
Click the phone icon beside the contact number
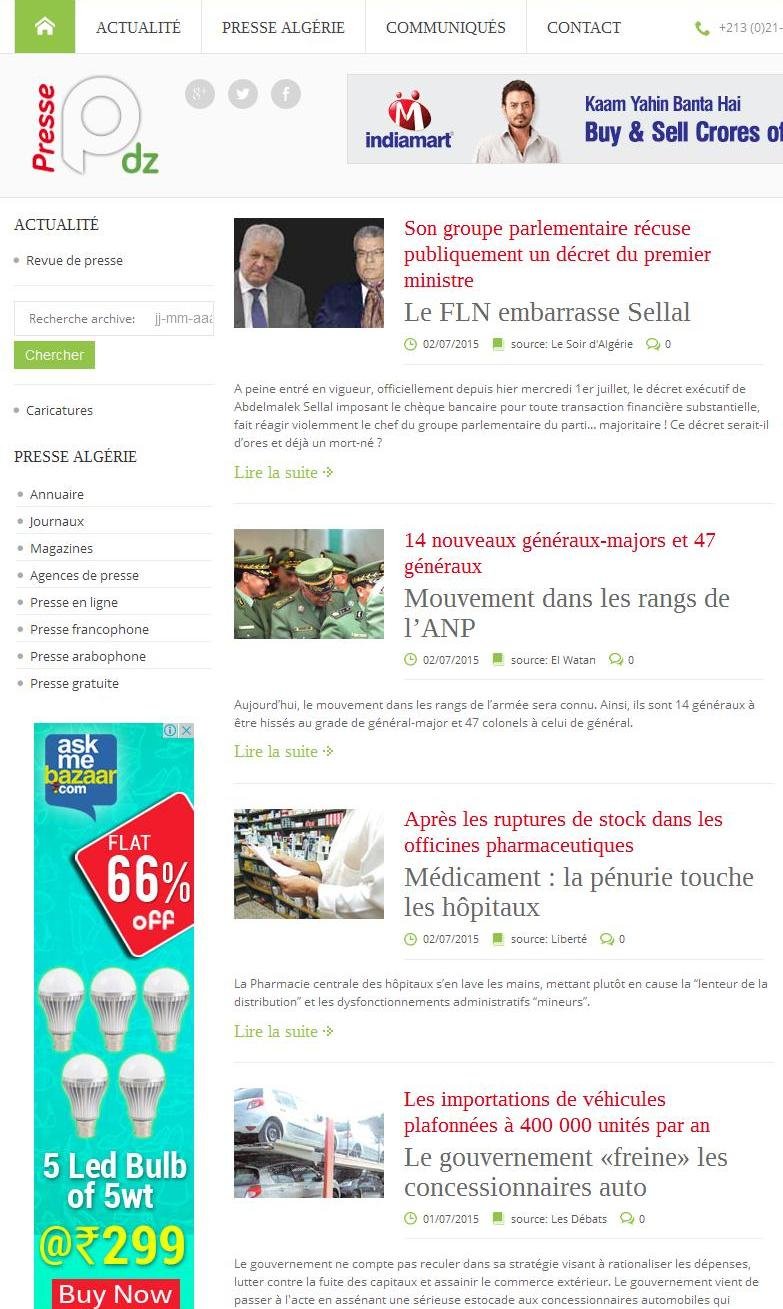click(x=702, y=28)
